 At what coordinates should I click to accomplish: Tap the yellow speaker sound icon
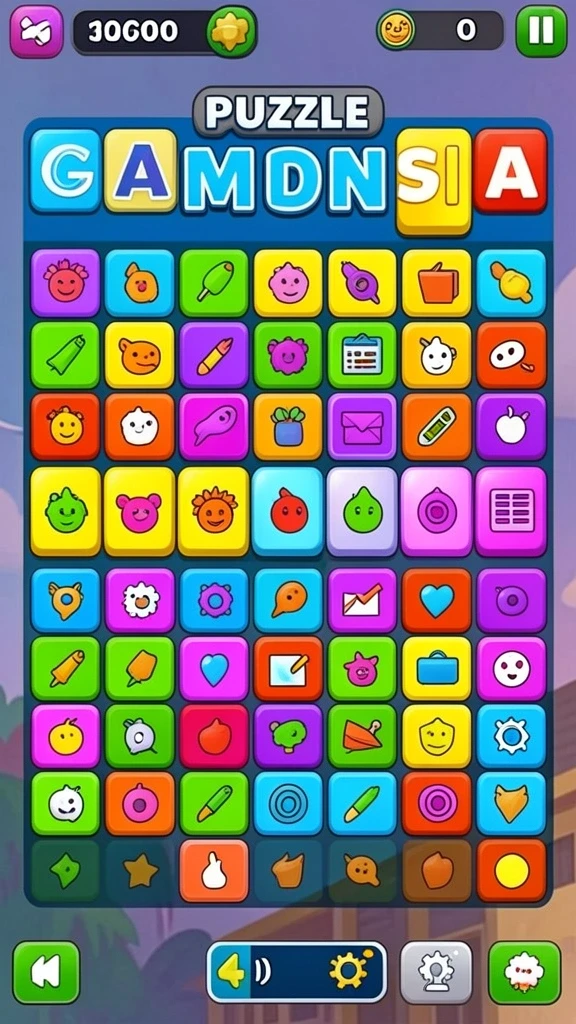(230, 972)
